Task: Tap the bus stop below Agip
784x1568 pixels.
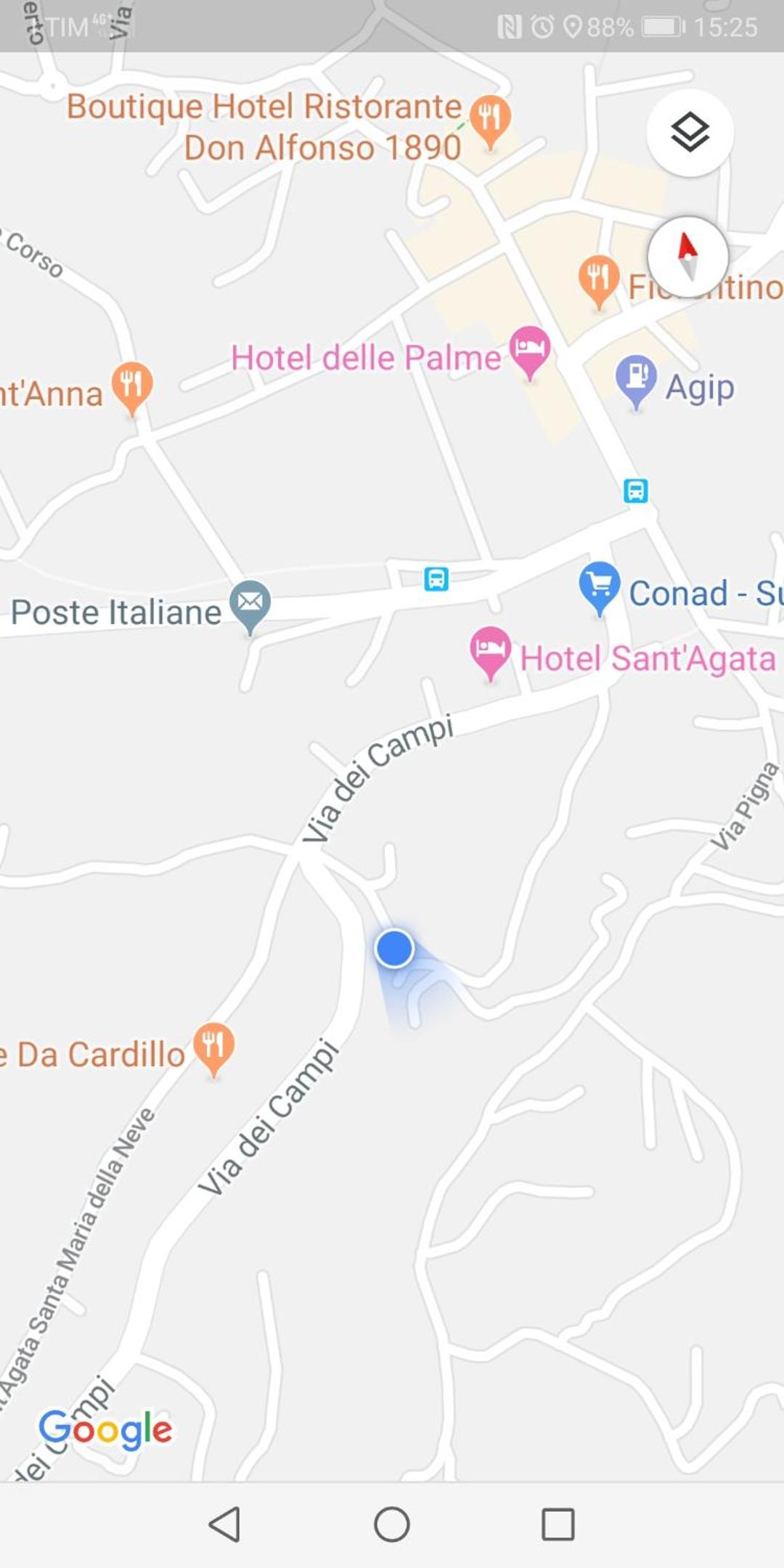Action: tap(636, 491)
